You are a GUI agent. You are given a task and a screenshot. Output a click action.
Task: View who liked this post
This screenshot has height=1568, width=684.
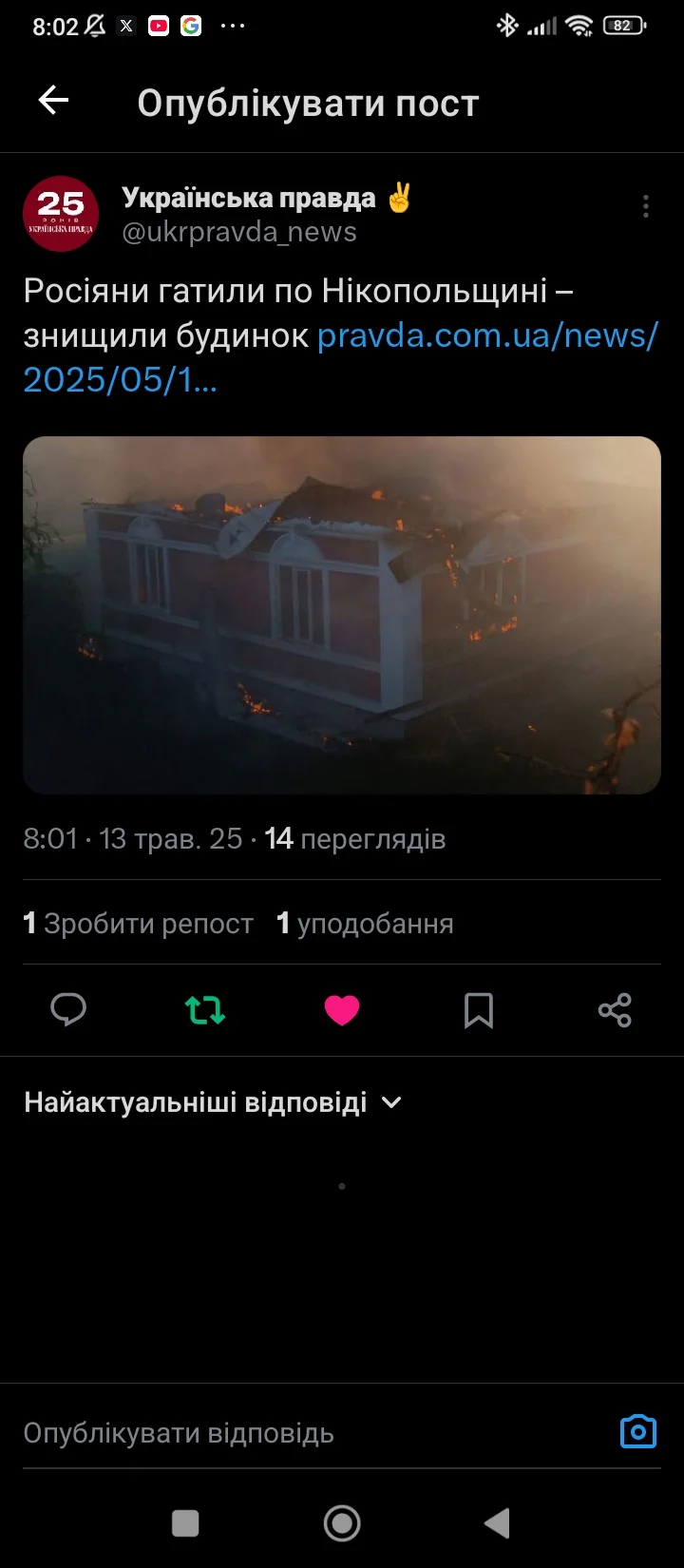[x=365, y=924]
